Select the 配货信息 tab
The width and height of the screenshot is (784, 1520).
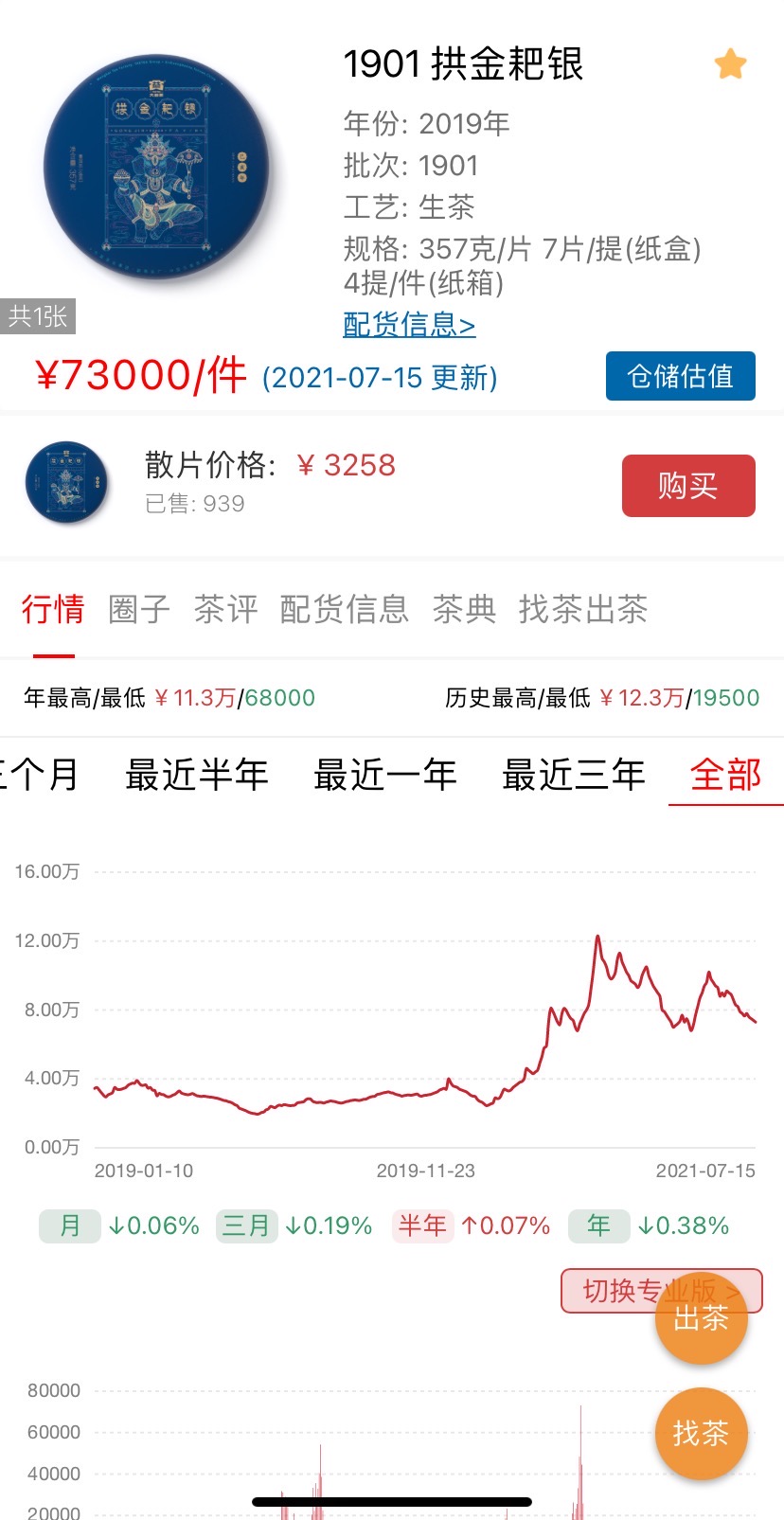345,609
